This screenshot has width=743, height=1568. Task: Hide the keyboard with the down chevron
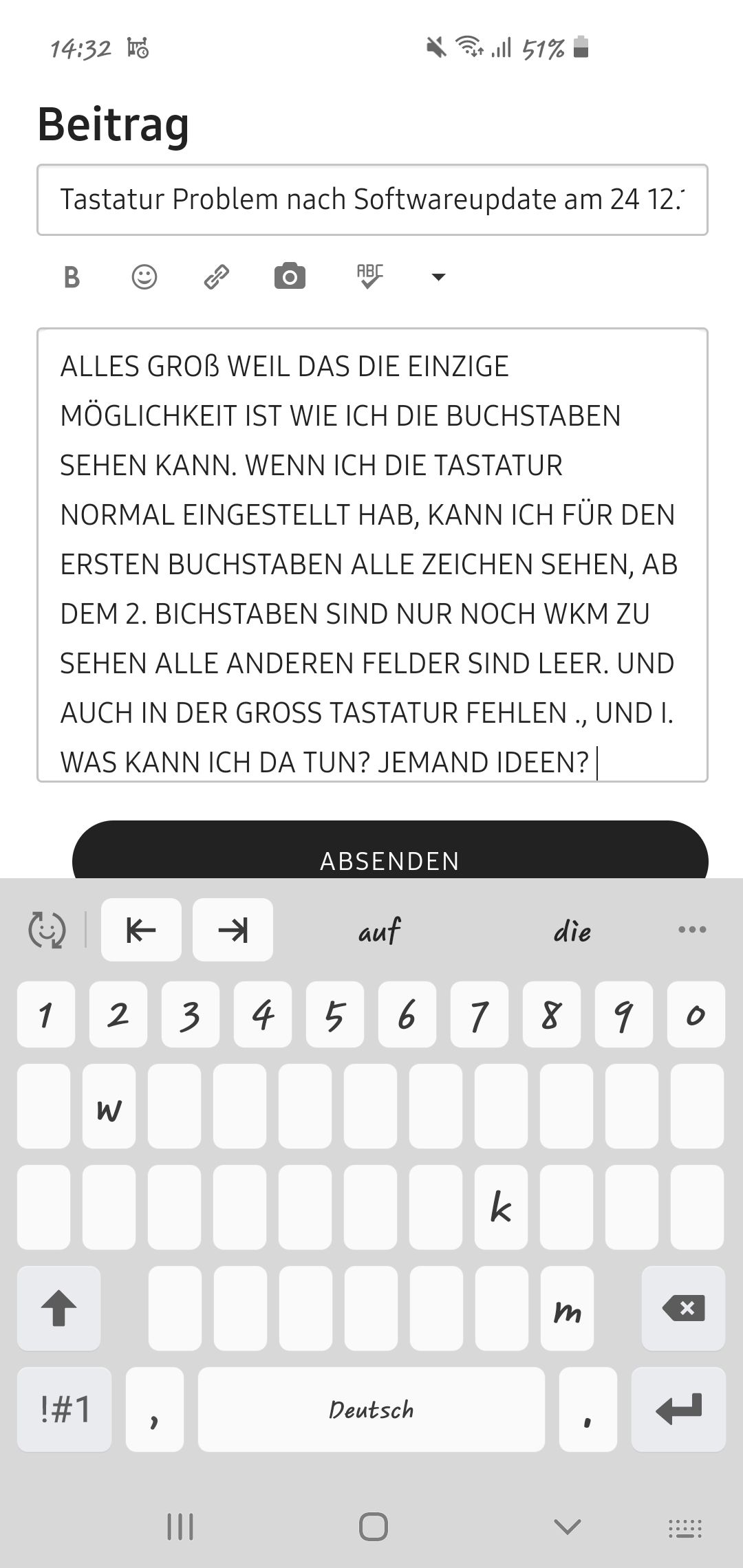(568, 1527)
